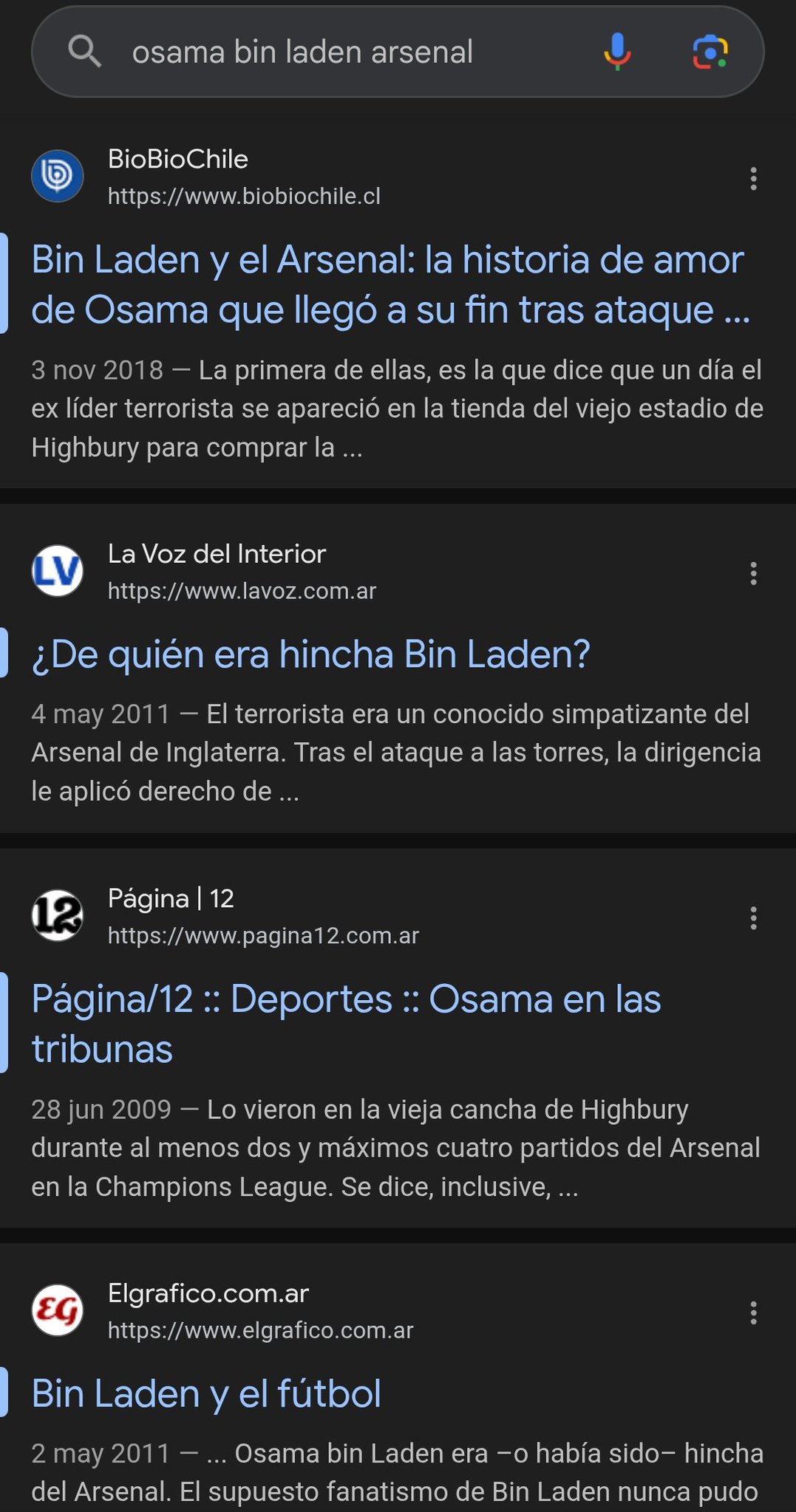Open the overflow menu for BioBioChile result

click(x=753, y=179)
